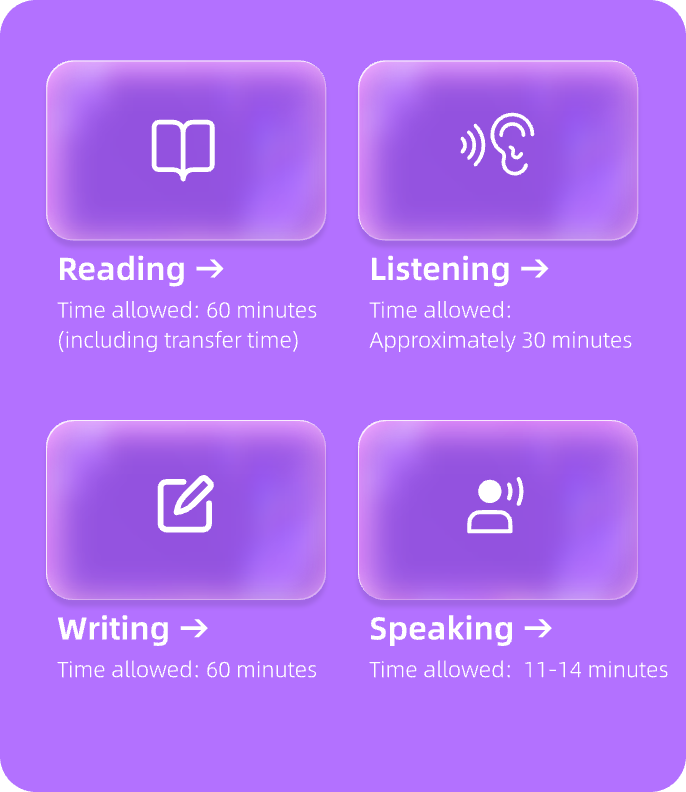
Task: Tap the Speaking arrow link
Action: [461, 629]
